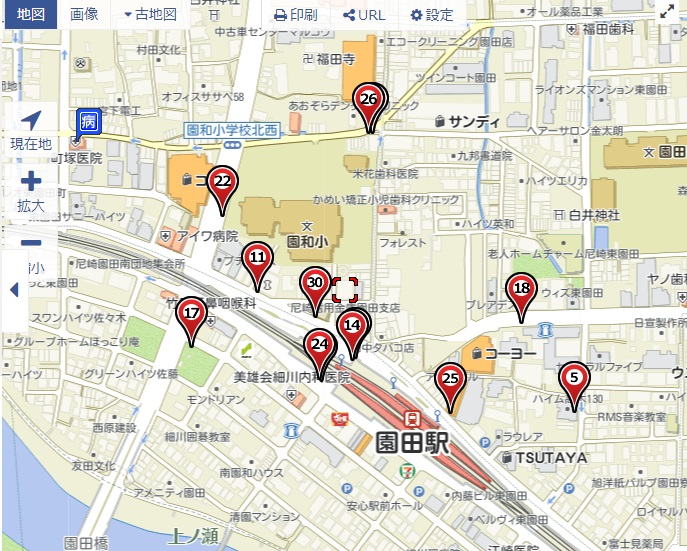Select map pin number 24

[319, 344]
